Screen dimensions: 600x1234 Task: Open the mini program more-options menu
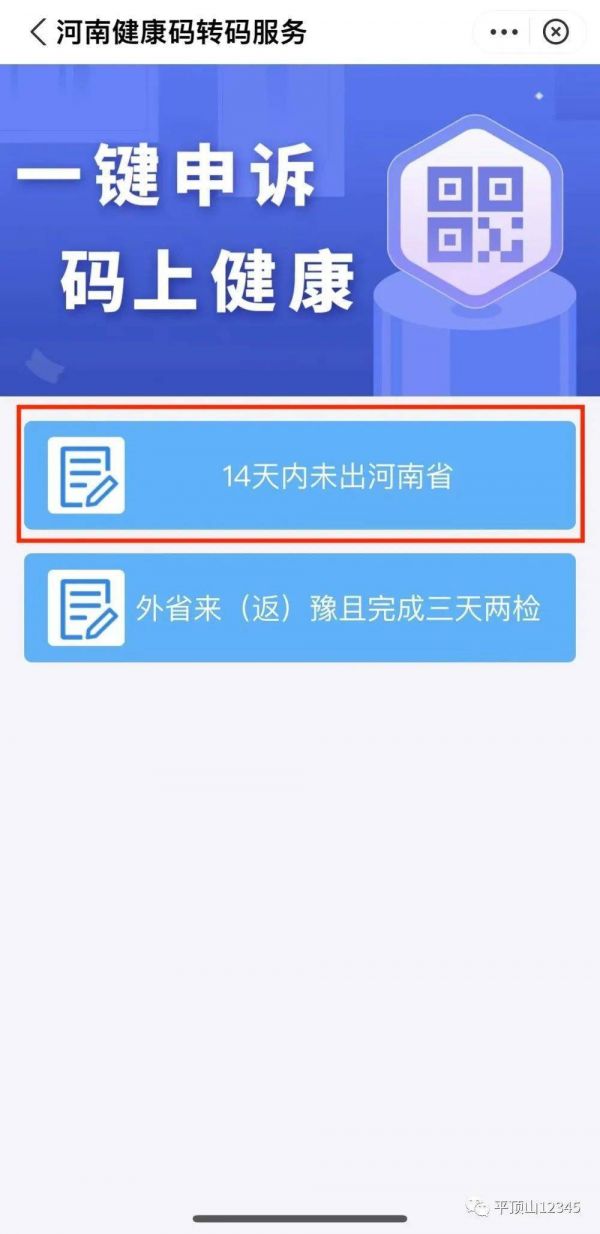pyautogui.click(x=503, y=32)
